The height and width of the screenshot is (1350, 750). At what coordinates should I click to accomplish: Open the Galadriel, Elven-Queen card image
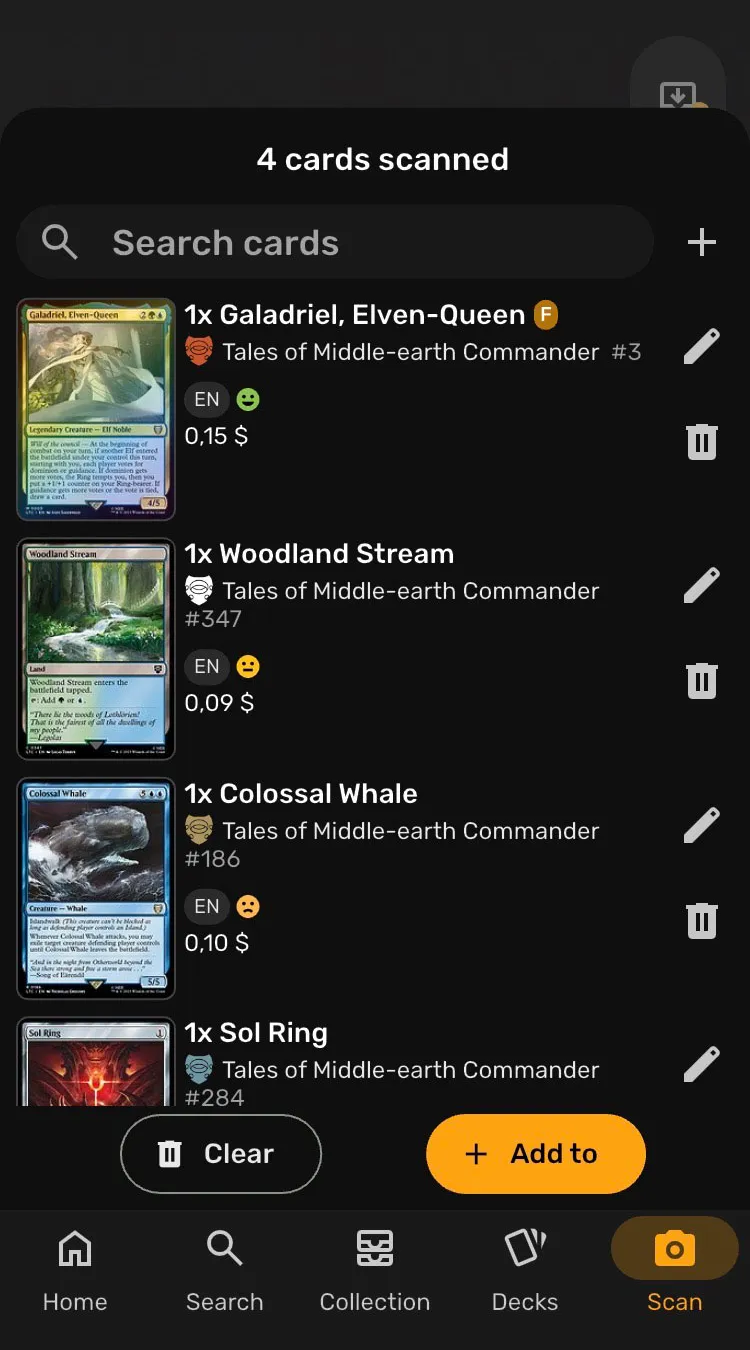(96, 409)
